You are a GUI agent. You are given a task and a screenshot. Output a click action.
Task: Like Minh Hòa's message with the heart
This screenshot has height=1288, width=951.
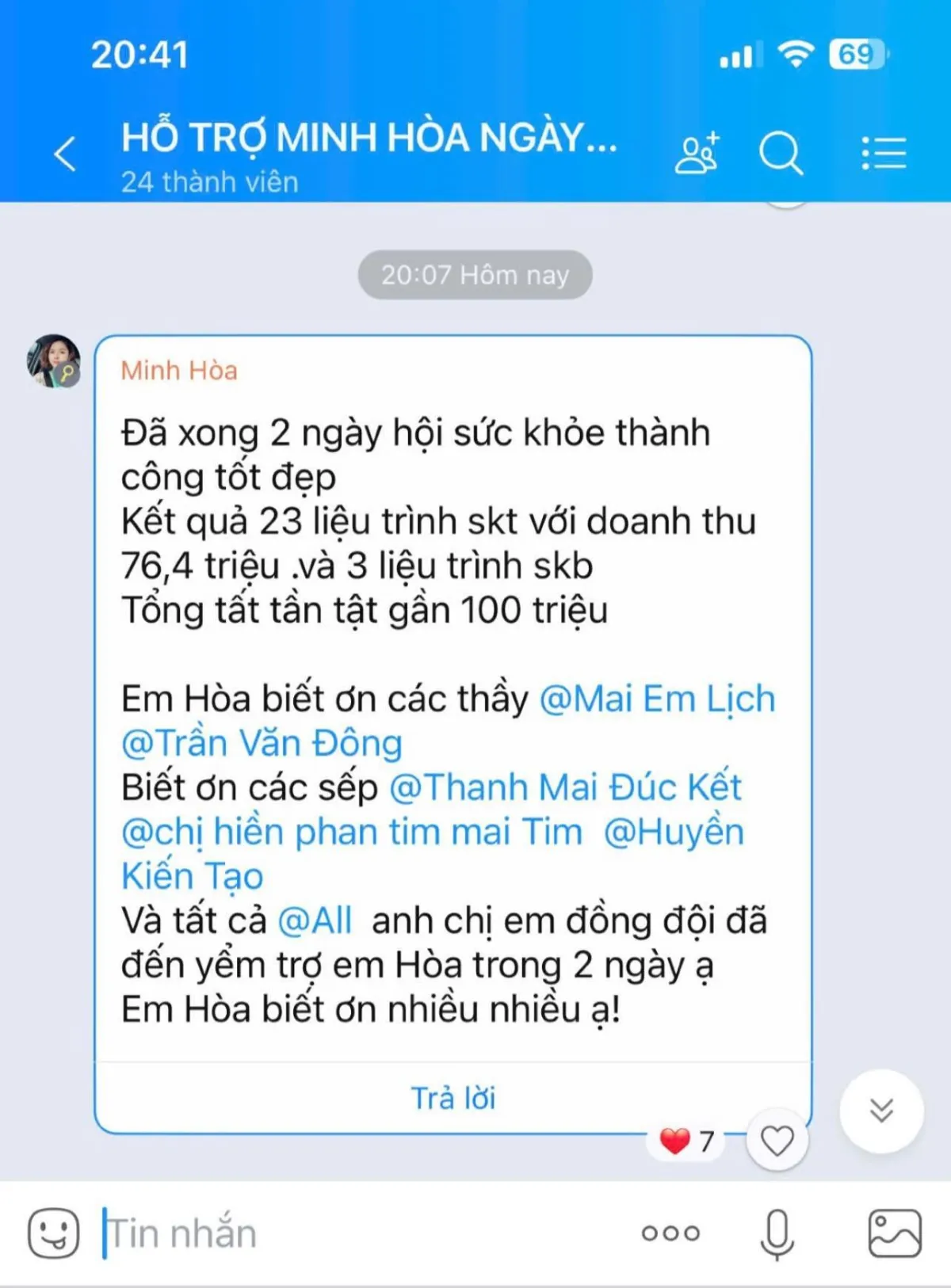(777, 1141)
